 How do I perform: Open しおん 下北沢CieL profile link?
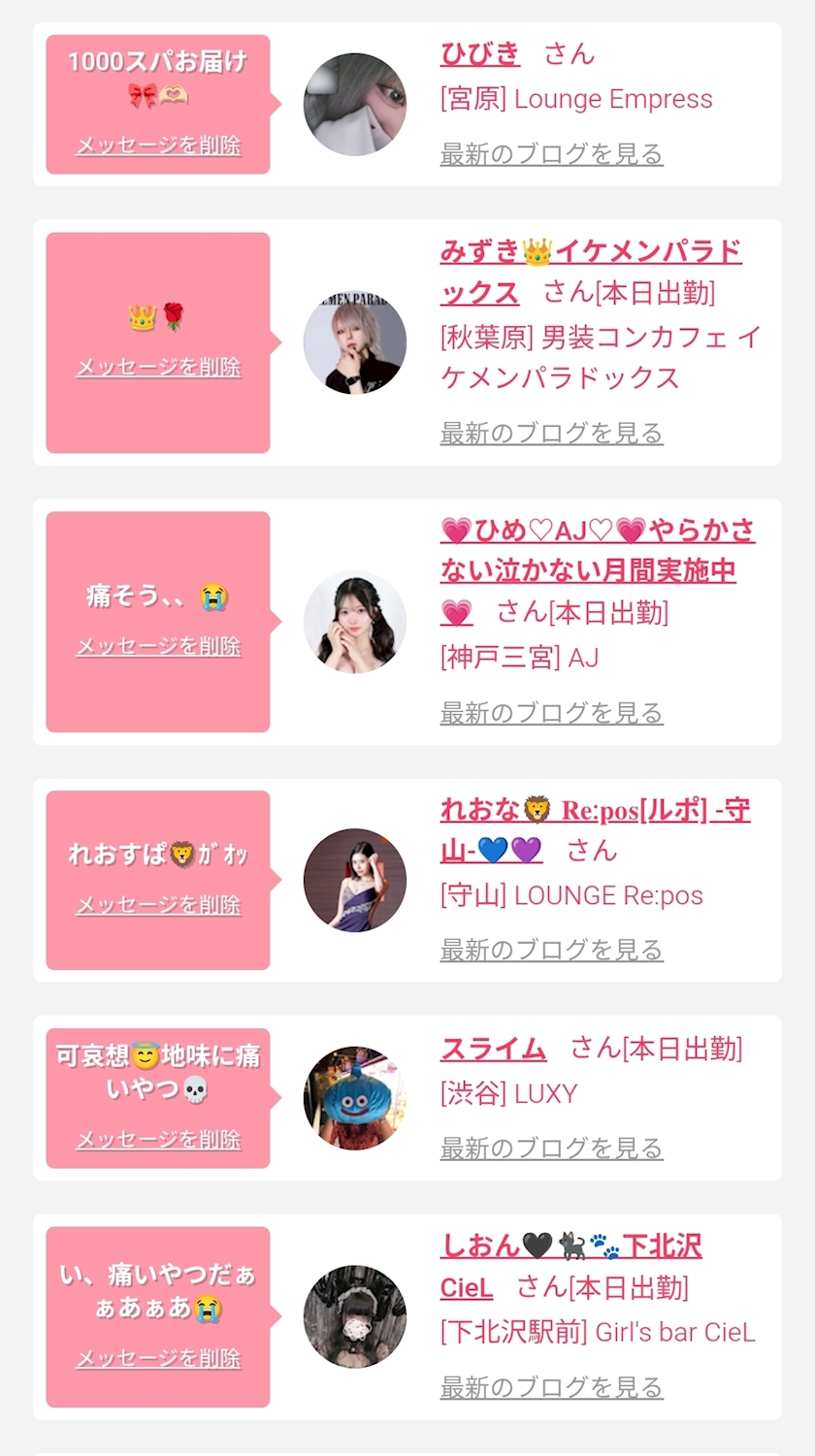(570, 1246)
